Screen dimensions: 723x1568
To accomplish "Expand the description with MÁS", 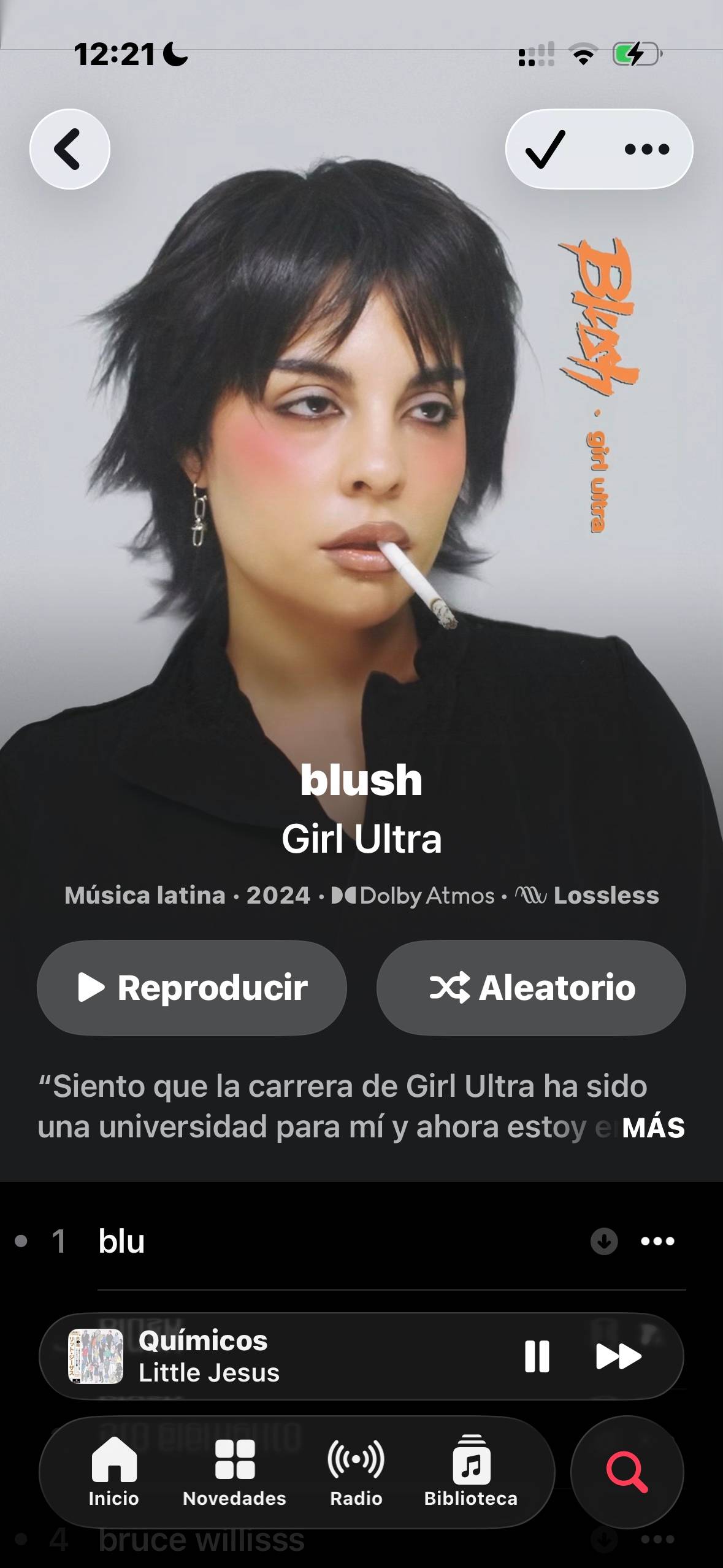I will coord(653,1128).
